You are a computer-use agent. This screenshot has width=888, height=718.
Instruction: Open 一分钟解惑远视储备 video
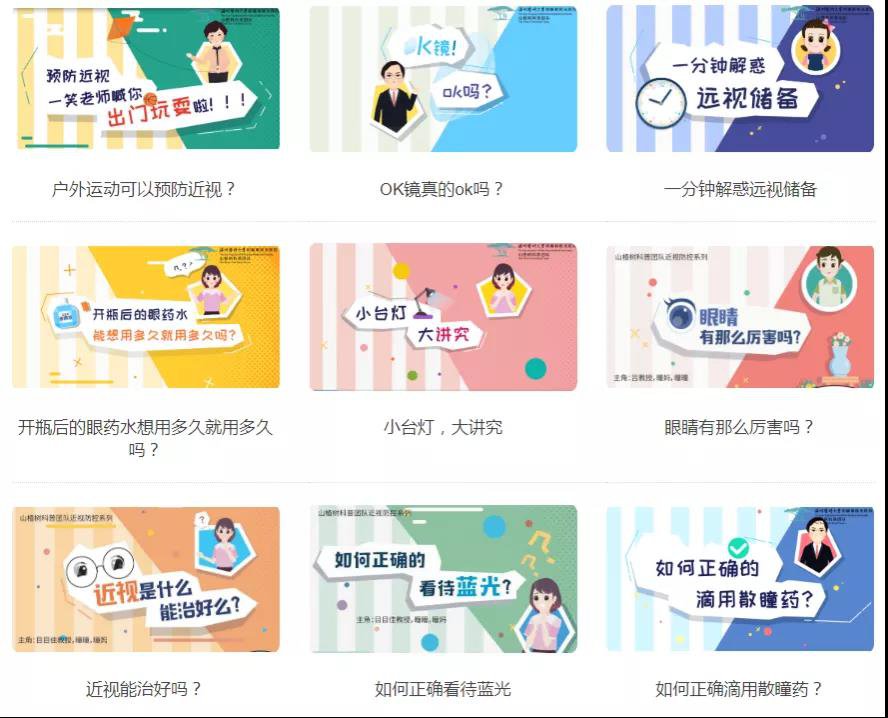click(x=740, y=79)
